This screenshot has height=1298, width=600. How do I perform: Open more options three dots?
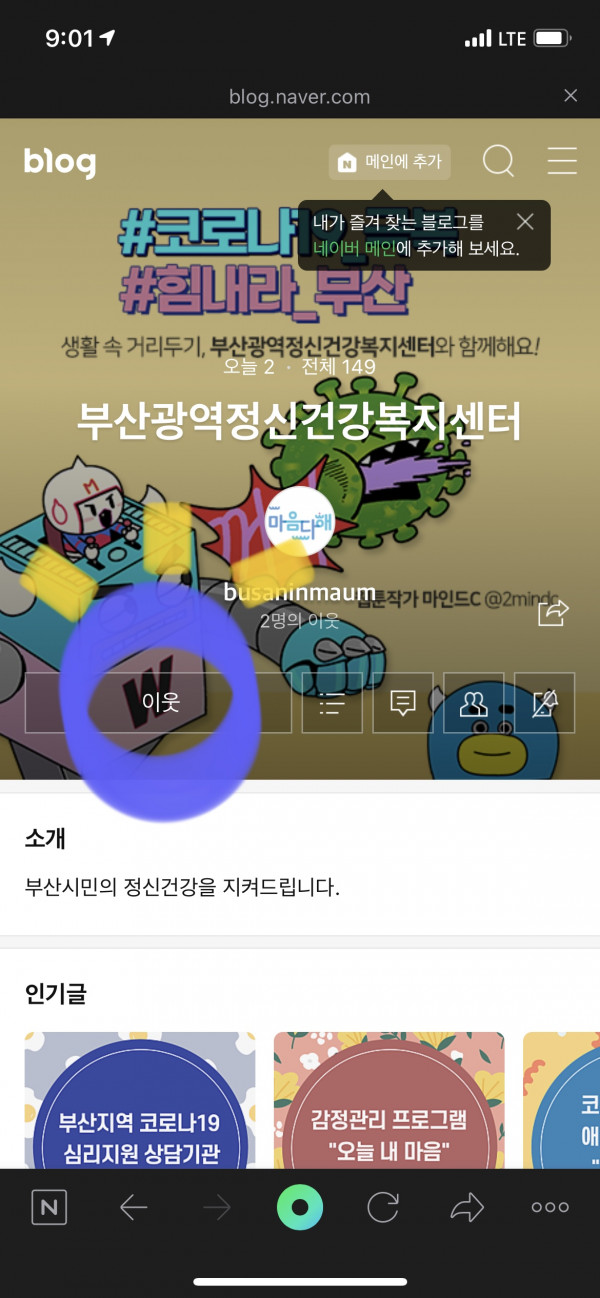[x=550, y=1208]
